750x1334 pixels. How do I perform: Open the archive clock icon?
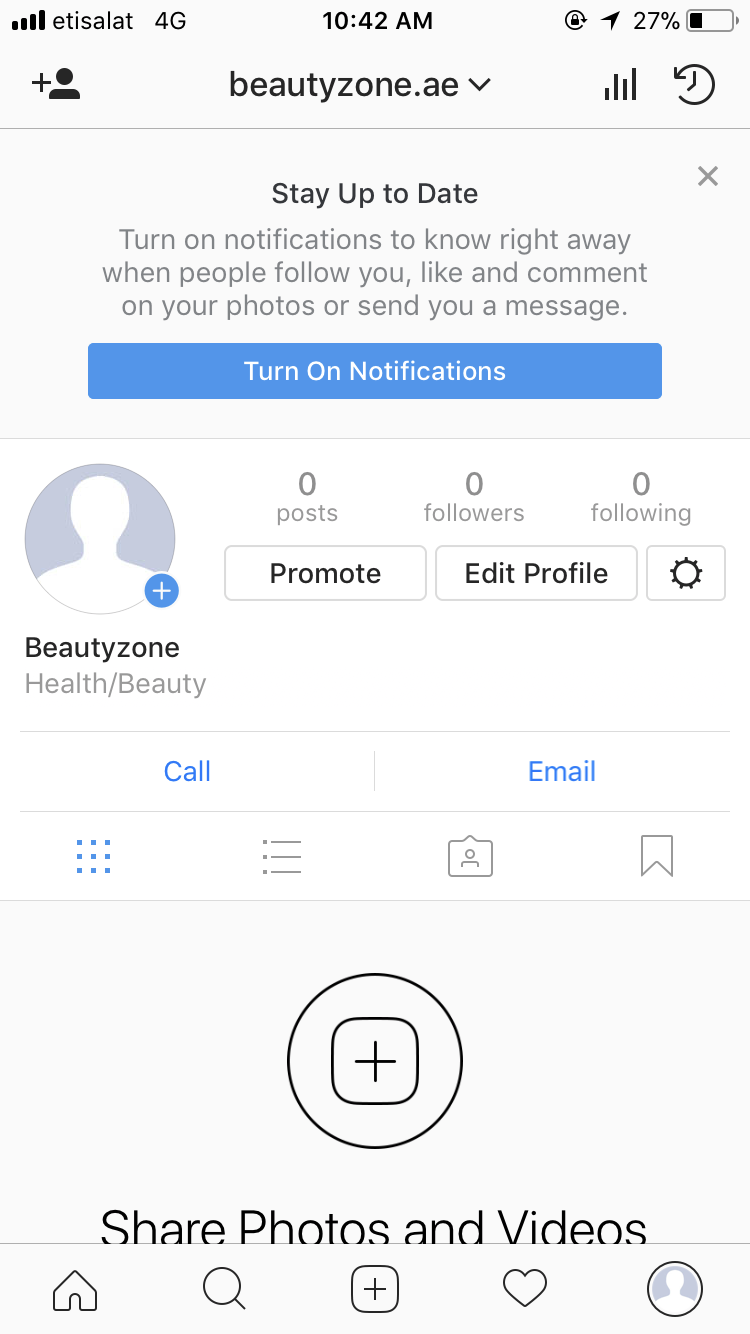click(x=694, y=85)
